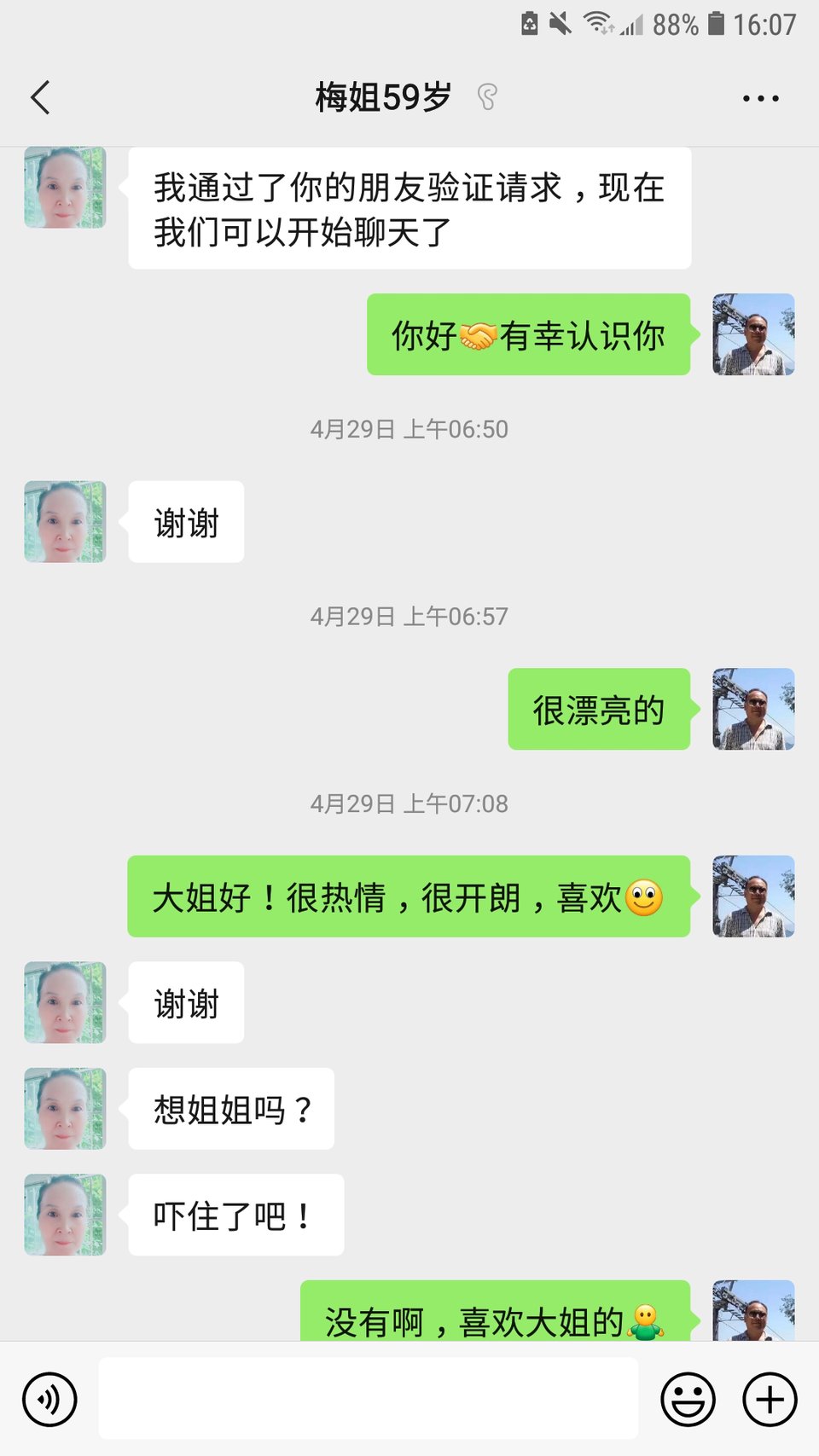Switch to voice message input

(x=49, y=1399)
